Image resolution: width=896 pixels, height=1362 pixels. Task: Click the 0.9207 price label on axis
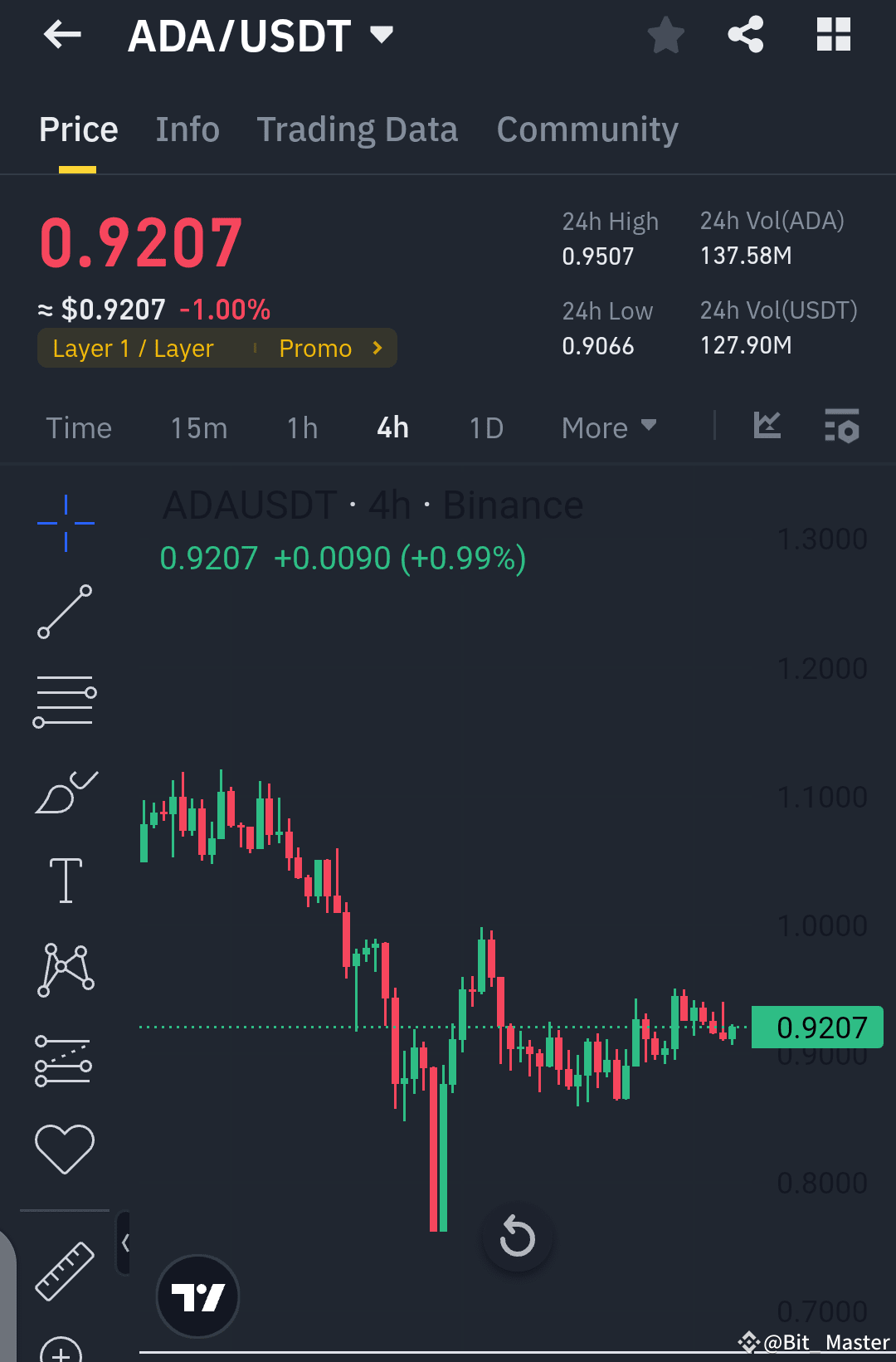817,1027
